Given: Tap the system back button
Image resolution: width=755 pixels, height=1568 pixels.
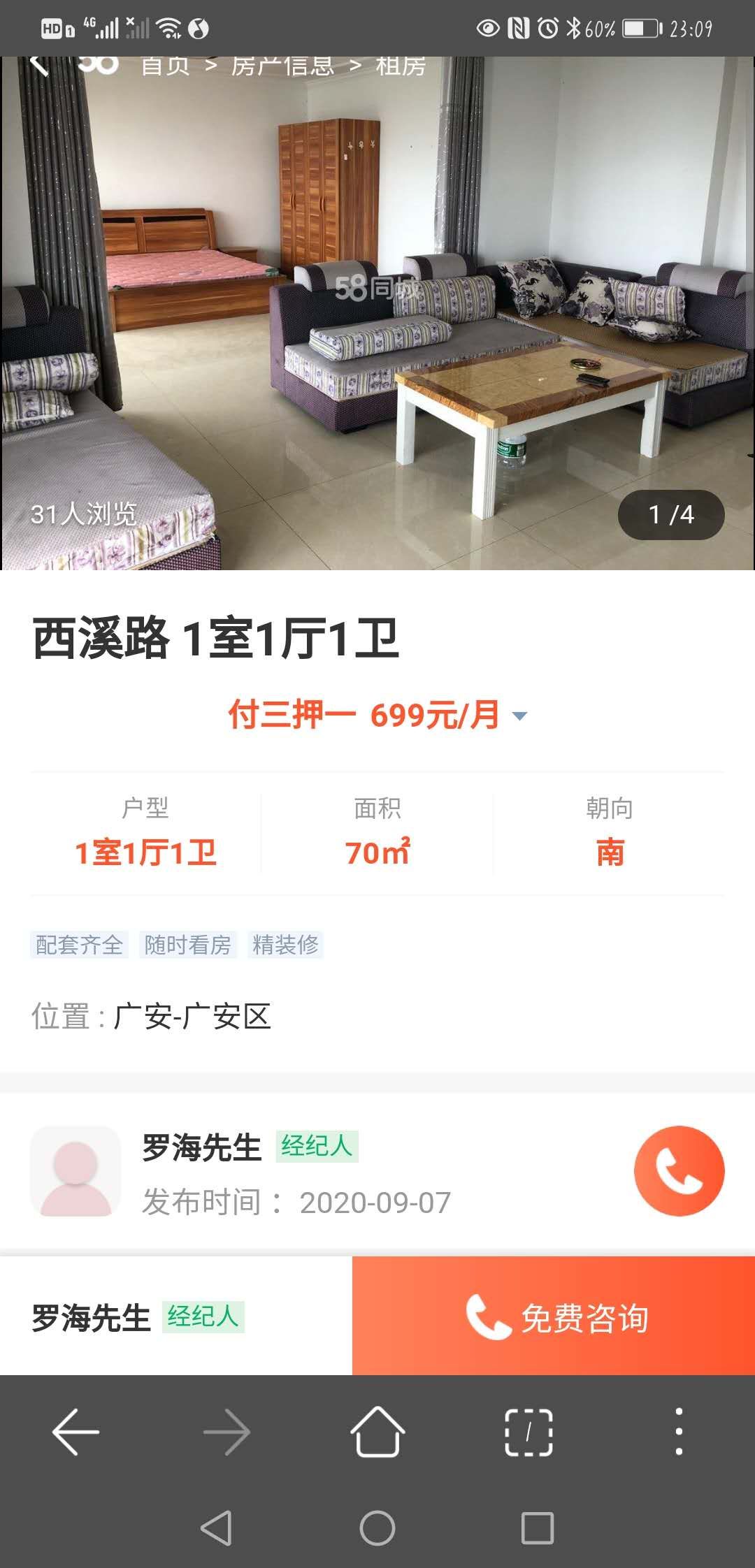Looking at the screenshot, I should click(216, 1527).
